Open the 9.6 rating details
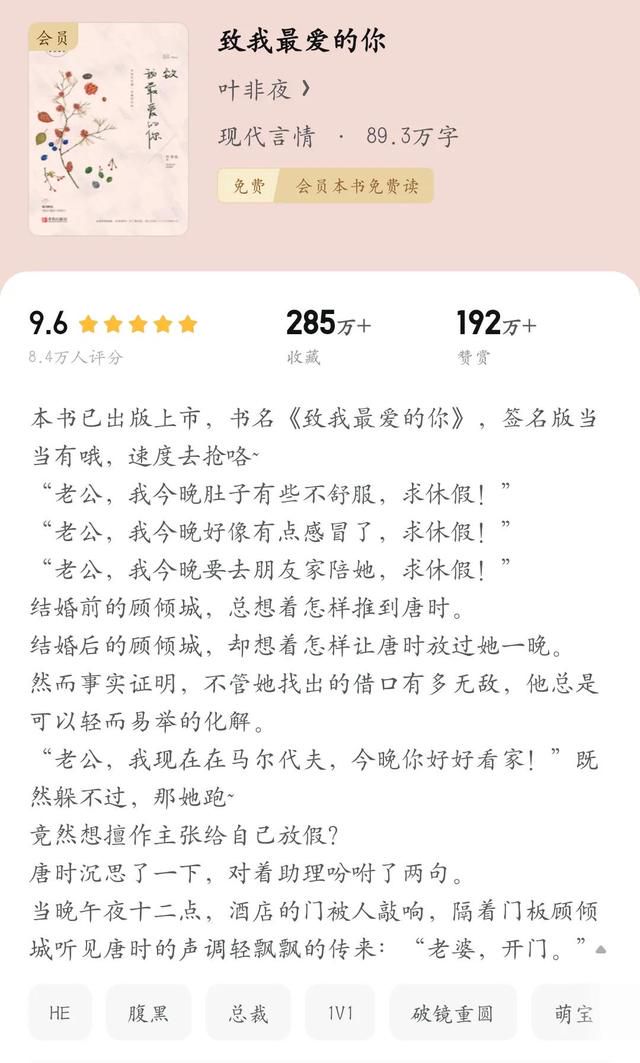Screen dimensions: 640x1063 [x=113, y=336]
